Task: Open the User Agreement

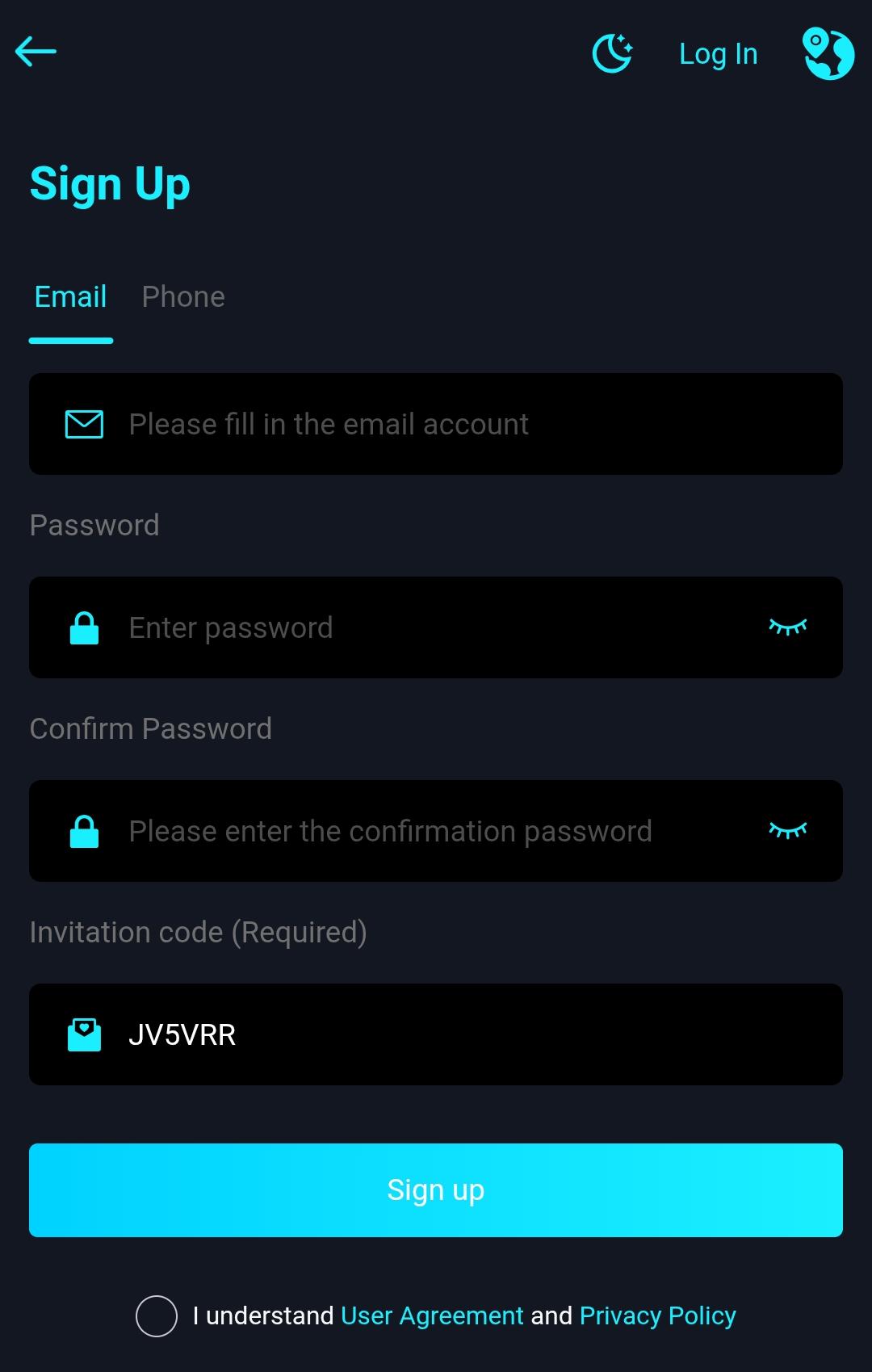Action: click(431, 1315)
